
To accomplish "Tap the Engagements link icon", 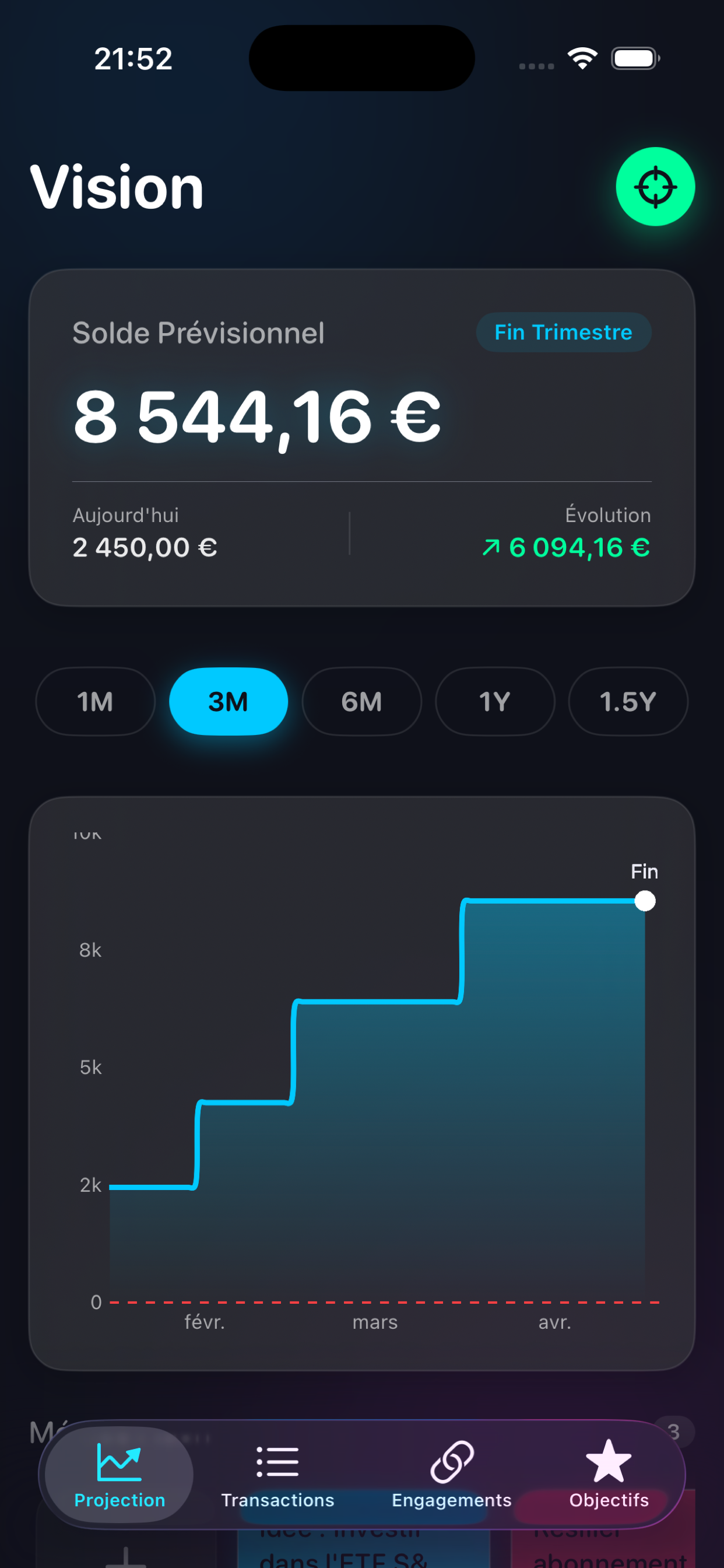I will click(x=451, y=1461).
